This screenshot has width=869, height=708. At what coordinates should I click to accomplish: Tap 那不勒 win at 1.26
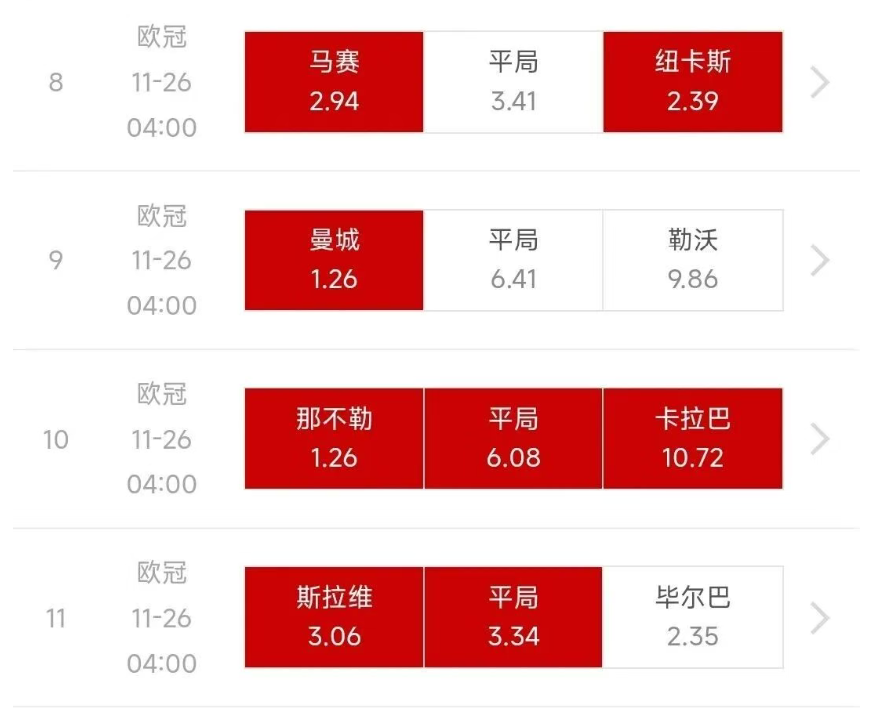click(334, 439)
